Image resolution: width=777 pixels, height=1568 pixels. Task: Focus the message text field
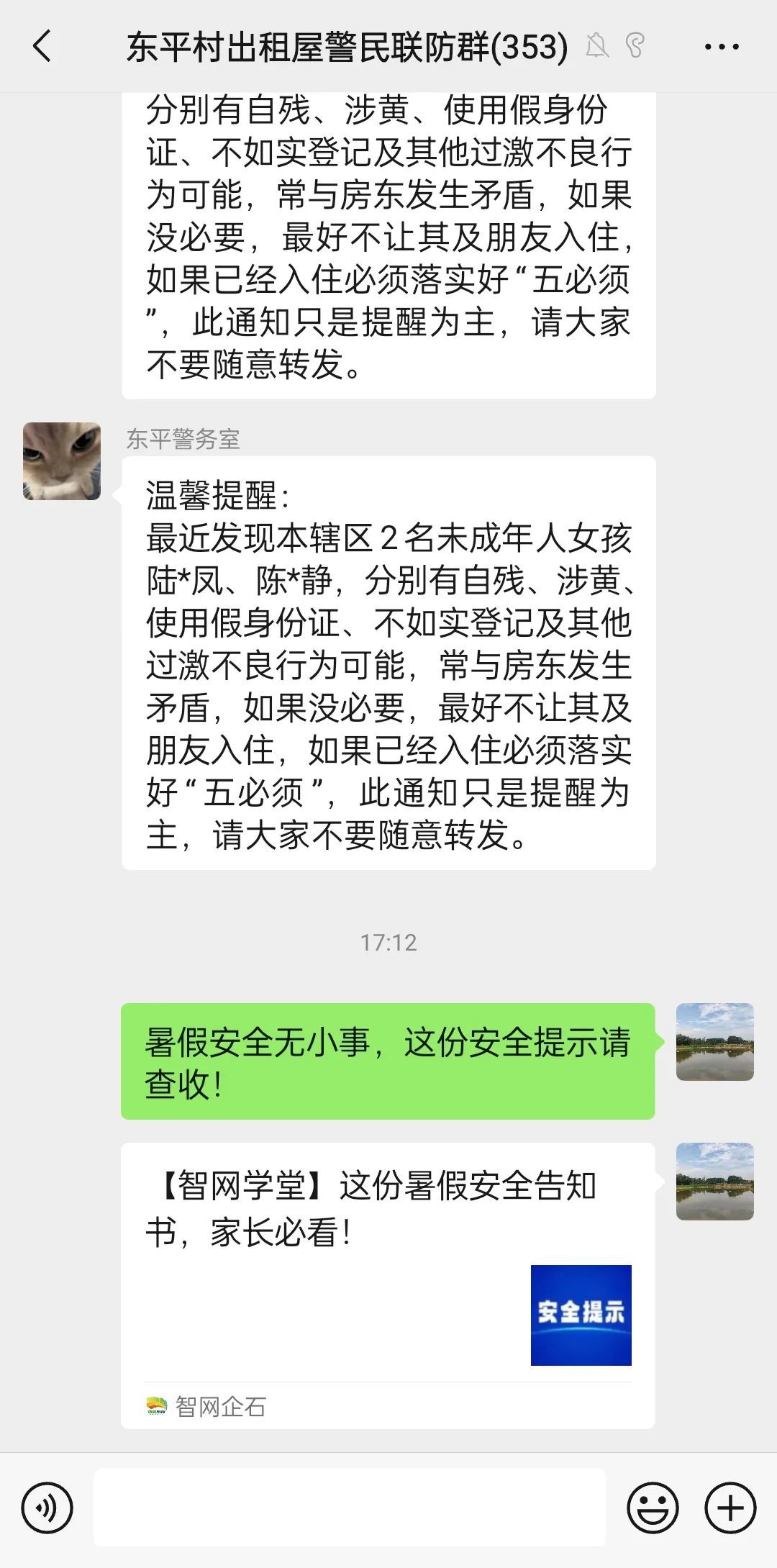coord(350,1508)
